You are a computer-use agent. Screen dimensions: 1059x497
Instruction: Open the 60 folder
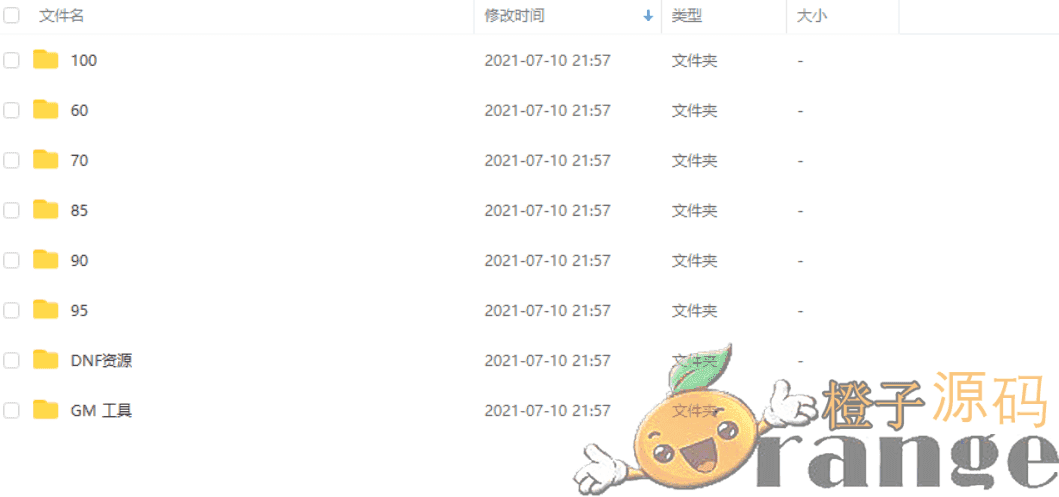tap(79, 110)
